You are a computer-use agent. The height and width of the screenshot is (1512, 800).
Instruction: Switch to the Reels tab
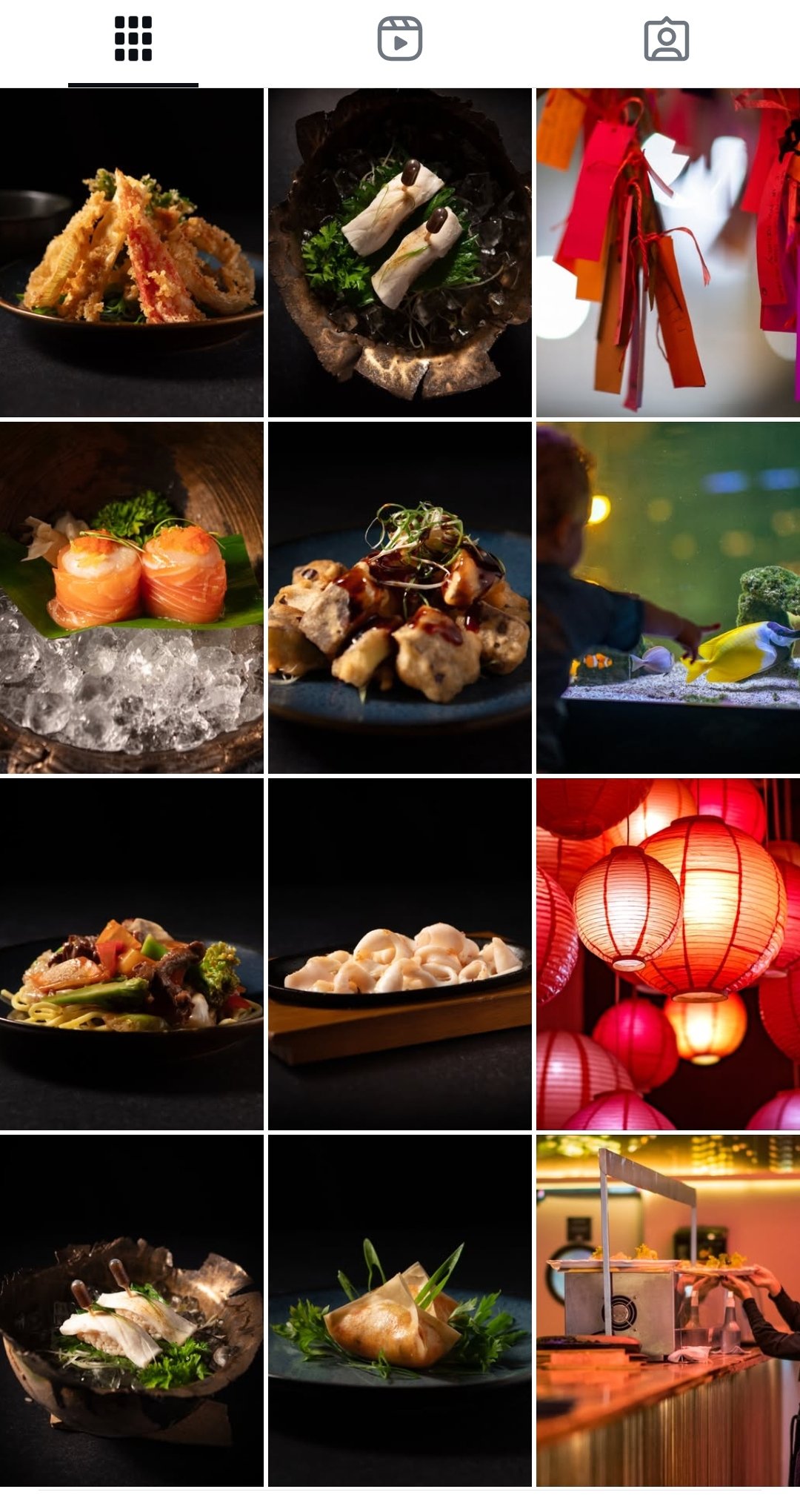click(x=400, y=39)
